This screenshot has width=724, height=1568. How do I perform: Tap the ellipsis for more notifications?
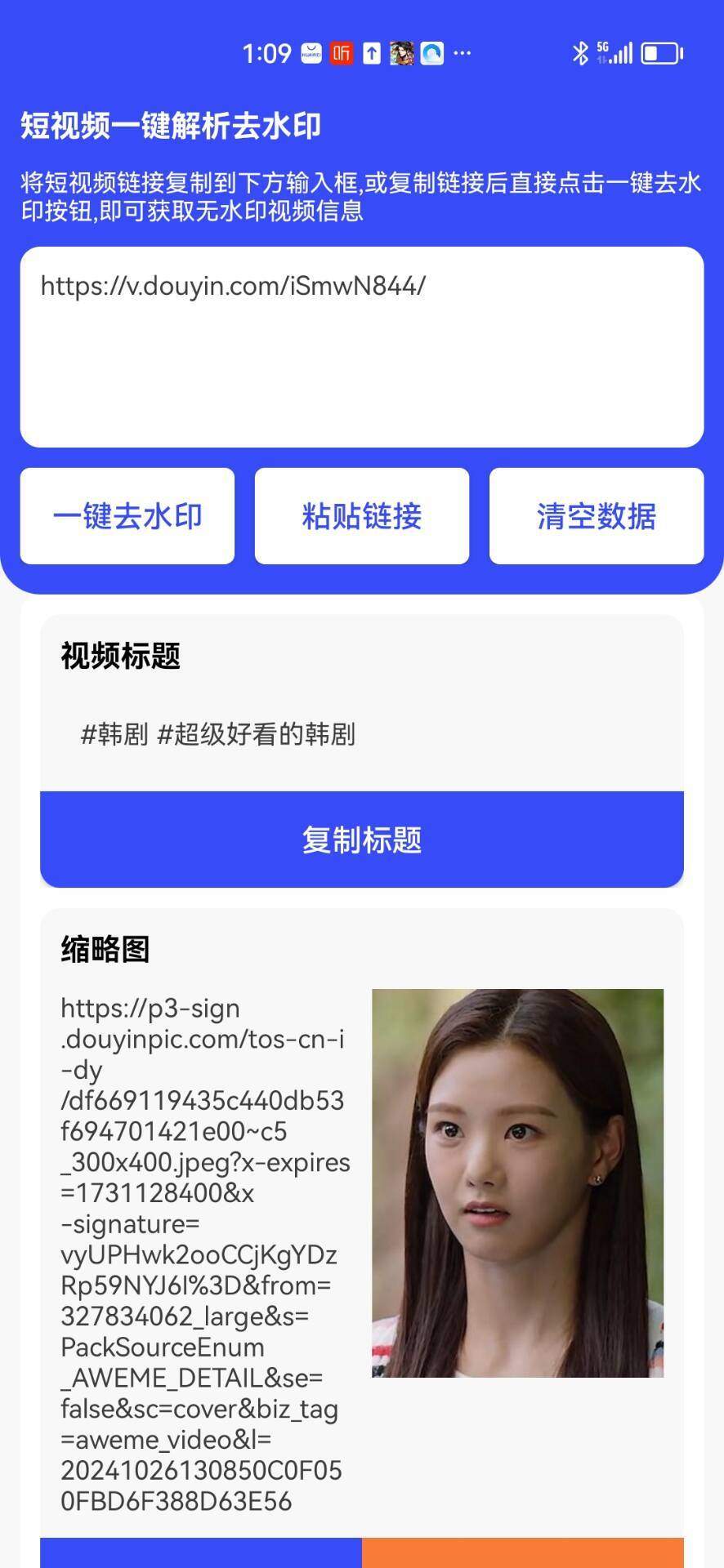463,53
